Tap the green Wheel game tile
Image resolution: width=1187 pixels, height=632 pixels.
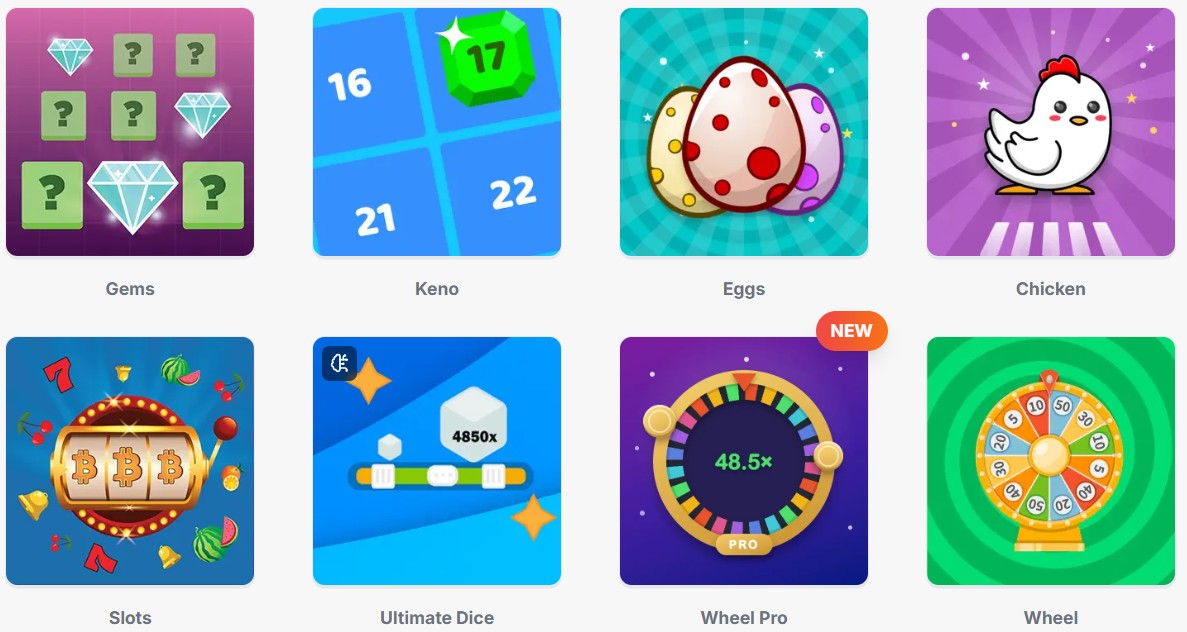[x=1051, y=461]
